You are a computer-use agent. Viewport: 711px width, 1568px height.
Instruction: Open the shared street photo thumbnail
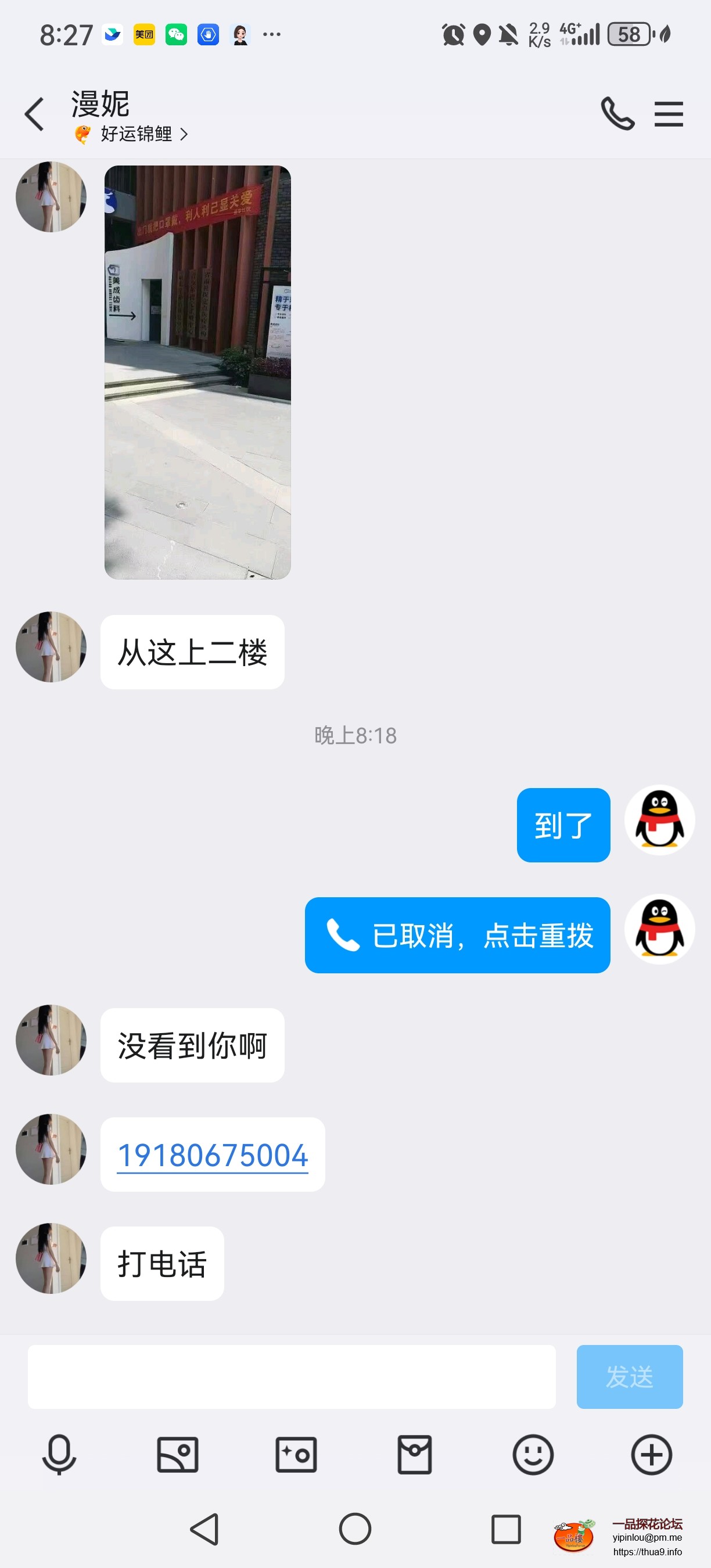click(198, 371)
